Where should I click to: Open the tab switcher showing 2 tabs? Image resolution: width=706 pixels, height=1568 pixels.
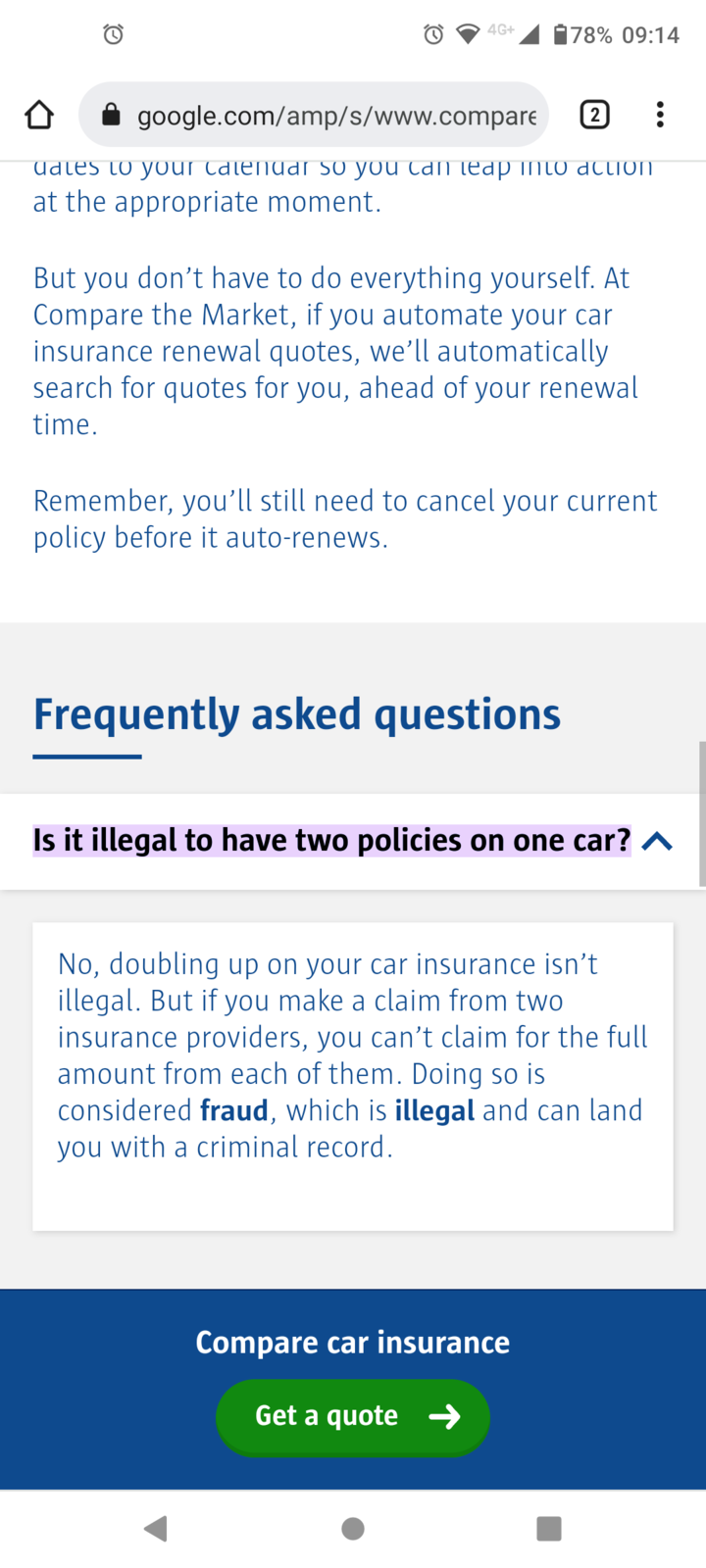tap(593, 115)
